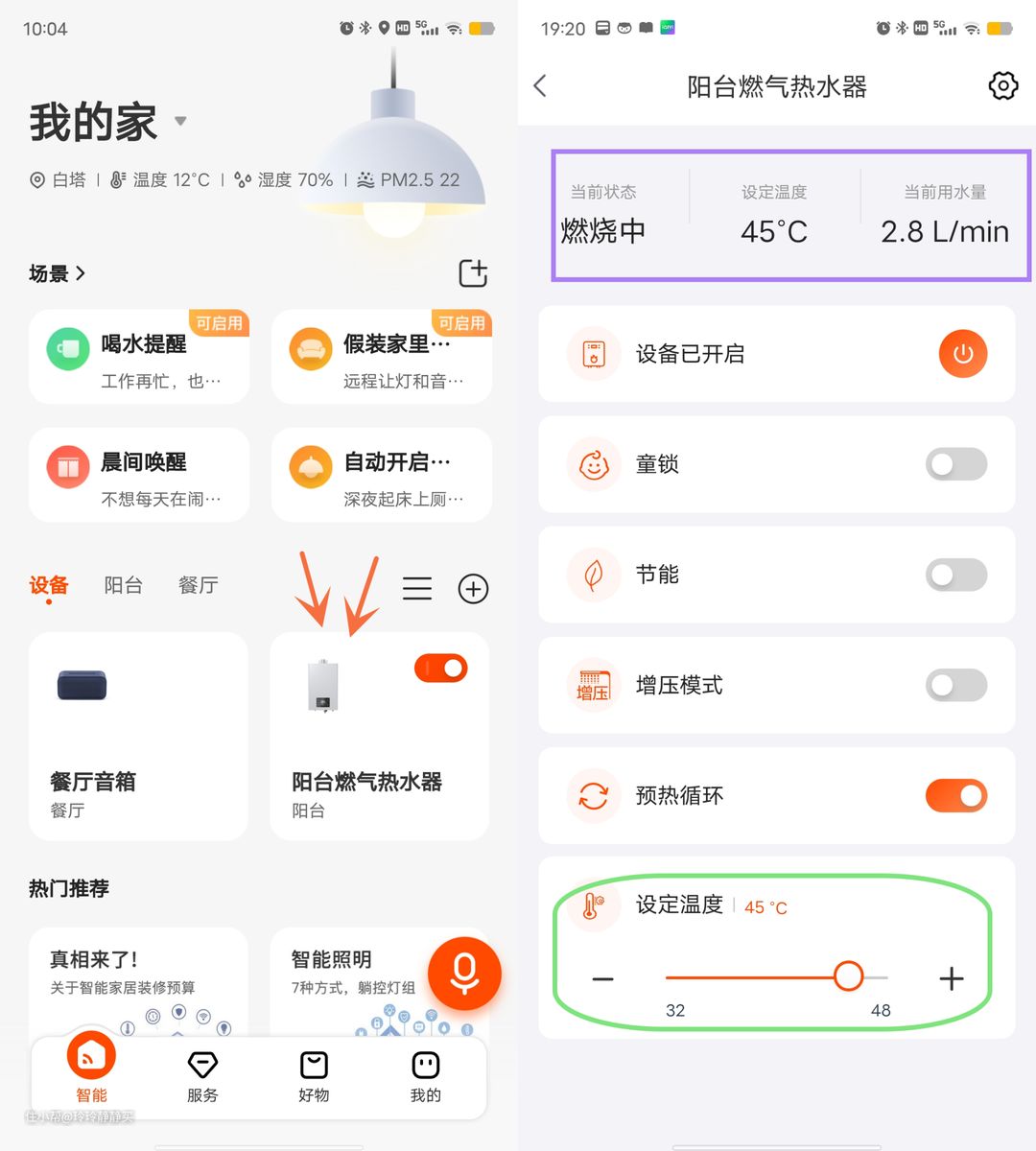1036x1151 pixels.
Task: Open the 喝水提醒 scene card
Action: [x=139, y=357]
